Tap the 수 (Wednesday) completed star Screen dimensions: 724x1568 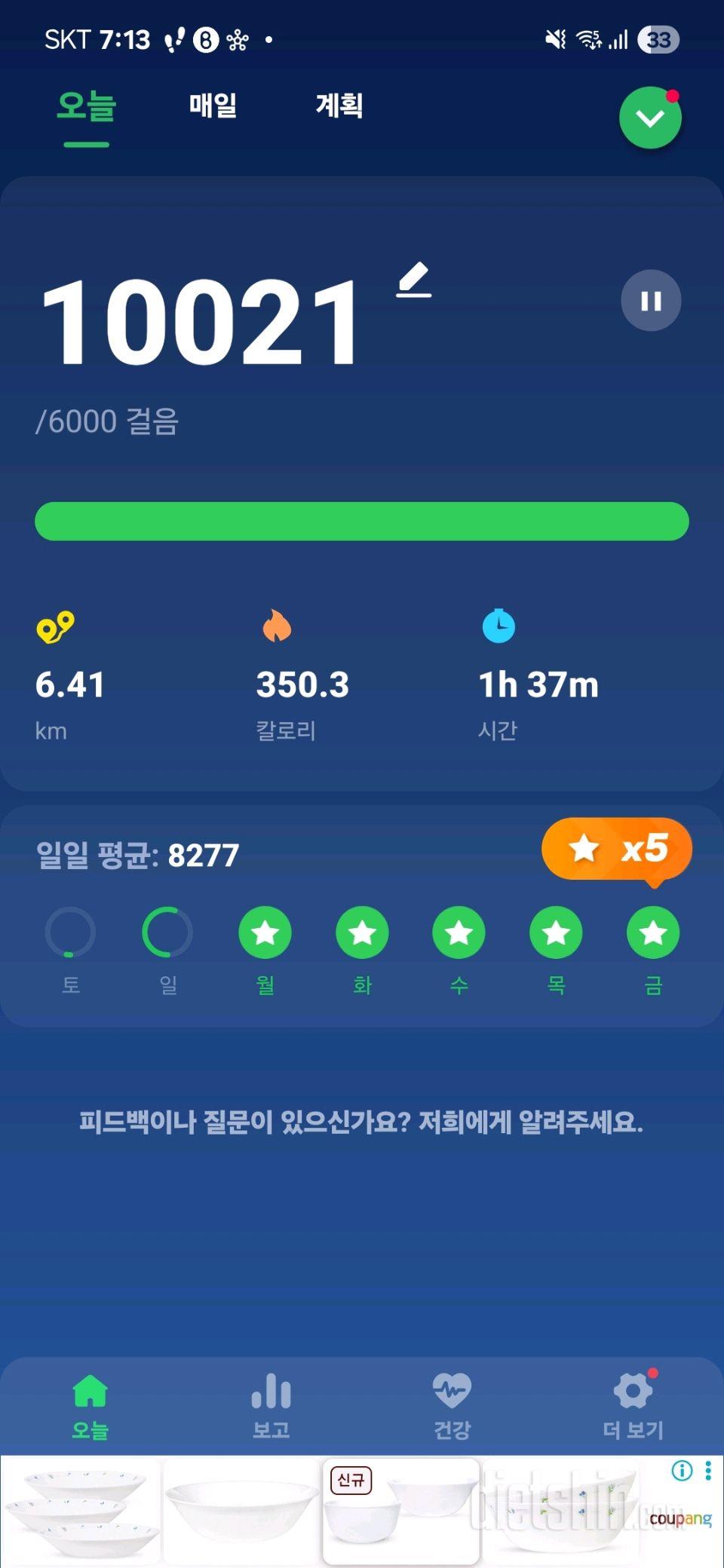(x=459, y=933)
